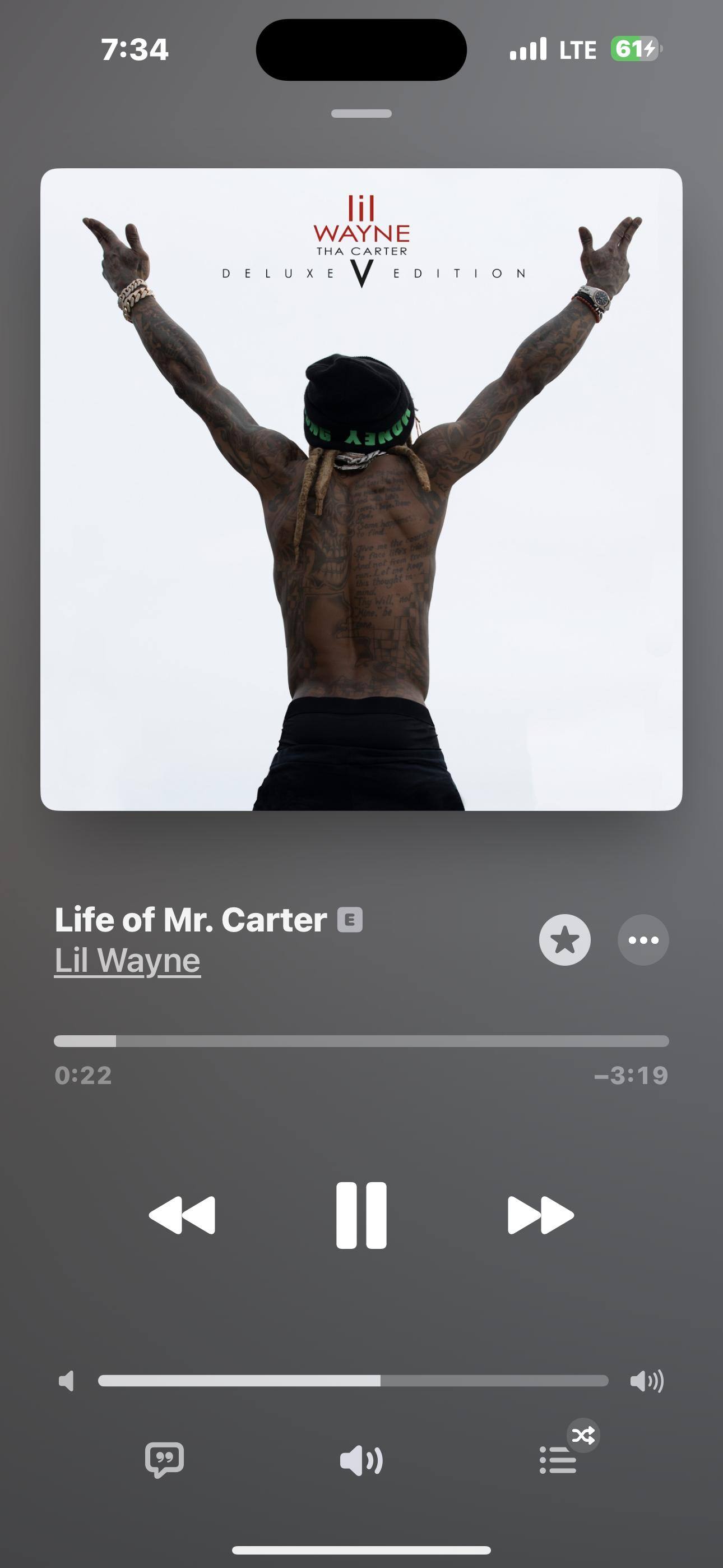Image resolution: width=723 pixels, height=1568 pixels.
Task: Show the song lyrics
Action: 164,1460
